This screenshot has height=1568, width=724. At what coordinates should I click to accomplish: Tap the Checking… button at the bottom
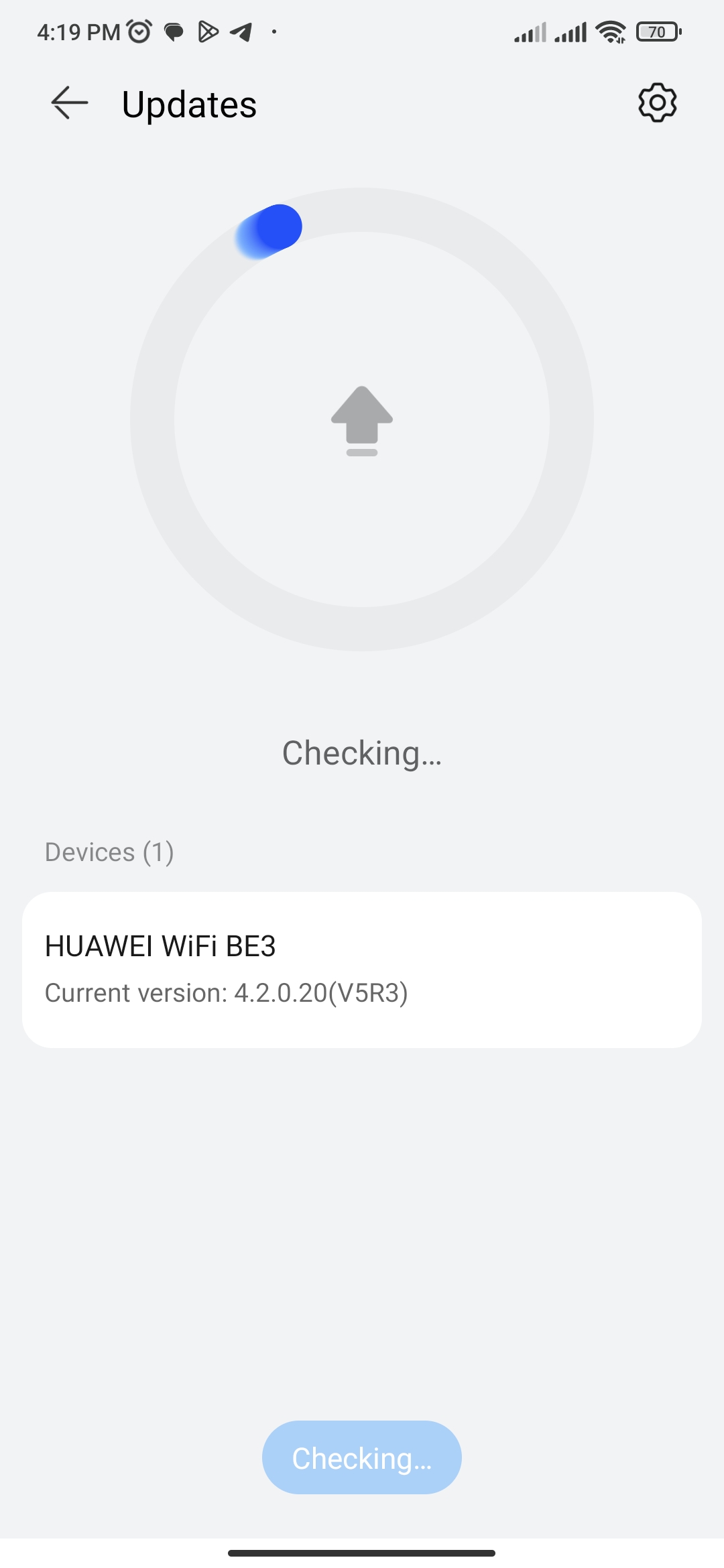coord(362,1457)
